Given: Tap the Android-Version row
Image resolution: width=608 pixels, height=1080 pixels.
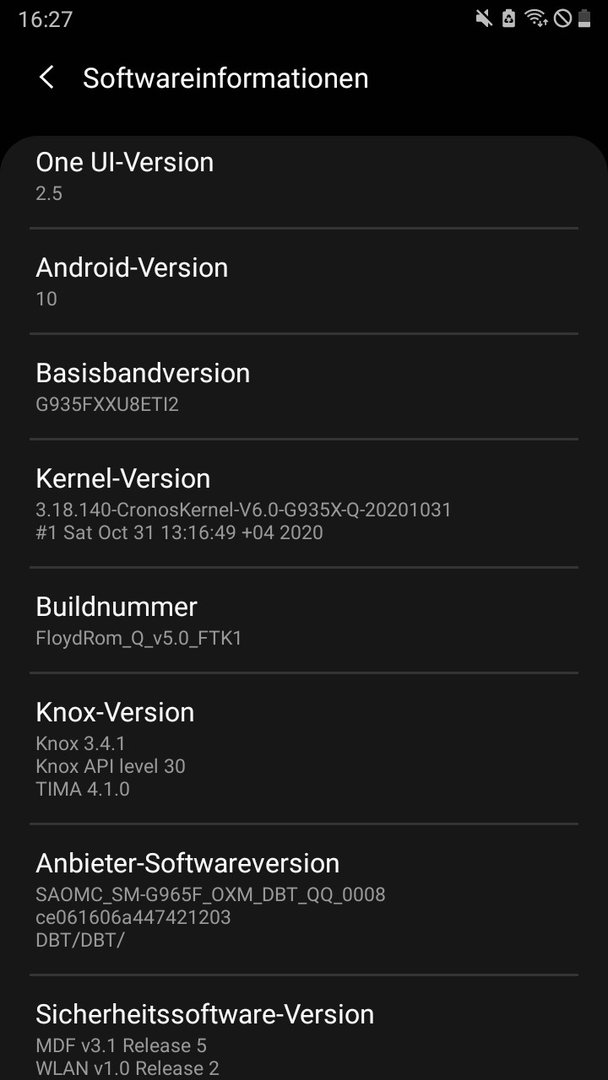Looking at the screenshot, I should pyautogui.click(x=303, y=282).
